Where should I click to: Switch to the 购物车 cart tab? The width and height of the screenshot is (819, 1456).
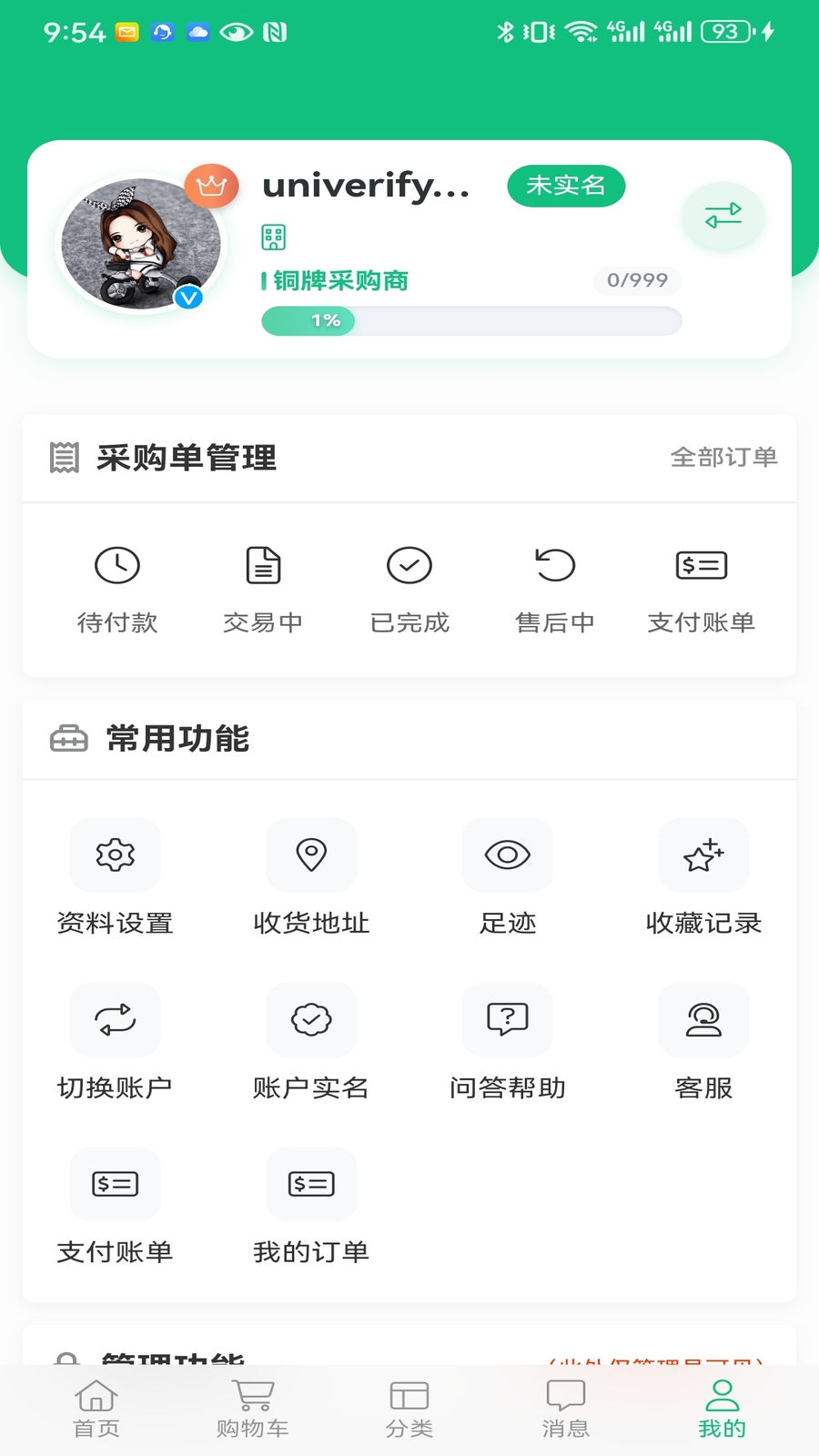click(252, 1406)
